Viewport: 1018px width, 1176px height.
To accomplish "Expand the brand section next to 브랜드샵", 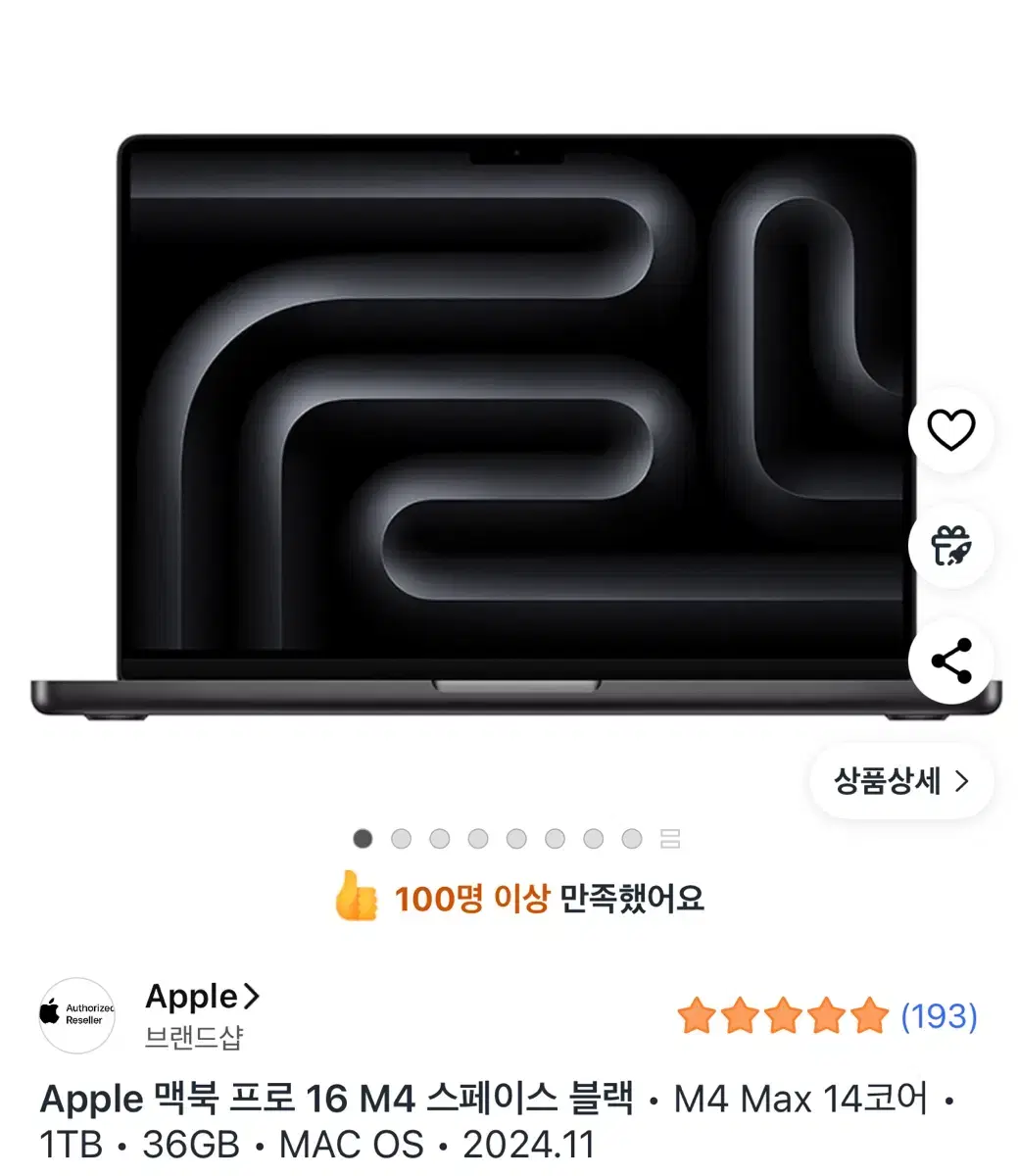I will [253, 995].
